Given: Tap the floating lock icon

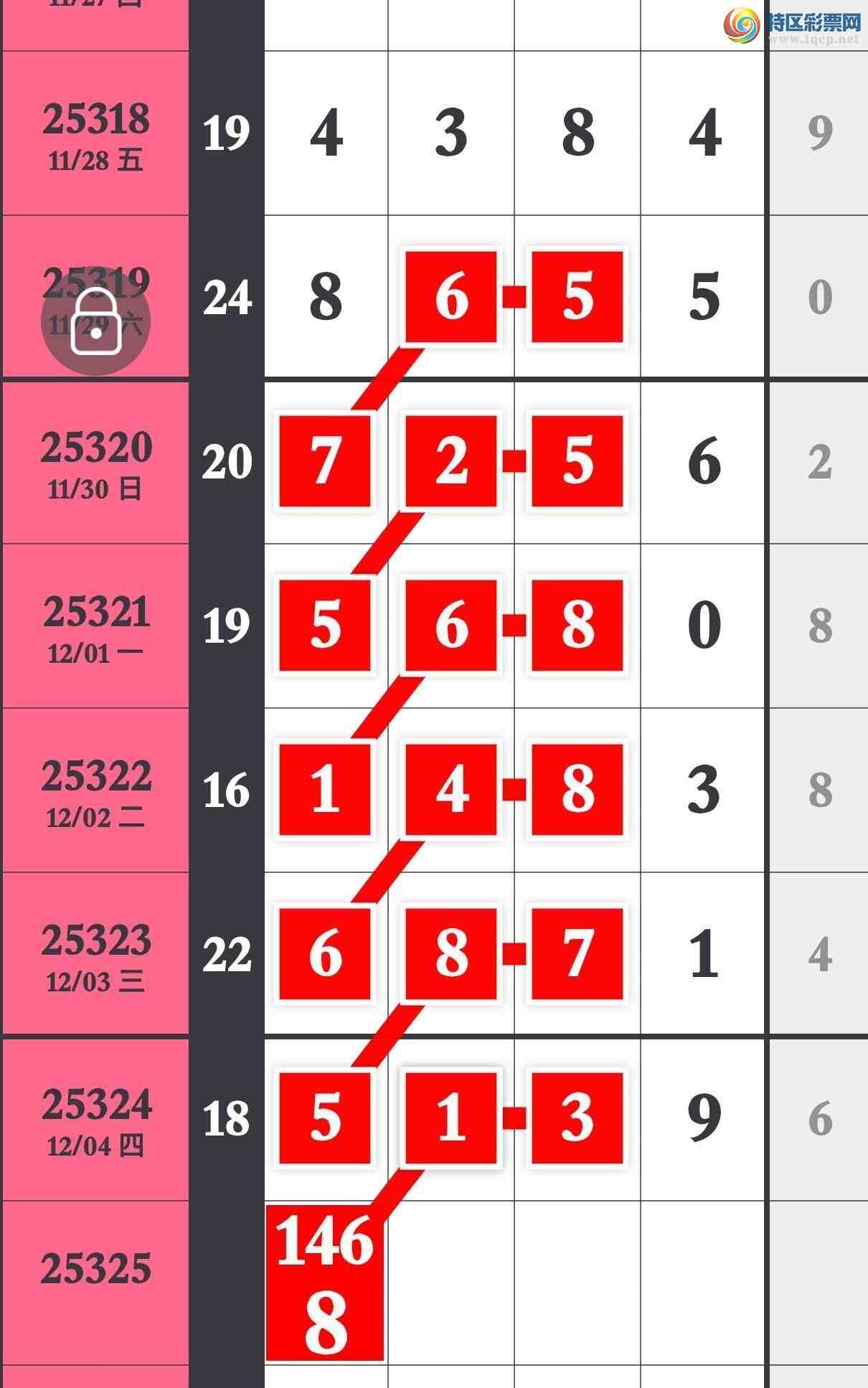Looking at the screenshot, I should click(x=95, y=322).
